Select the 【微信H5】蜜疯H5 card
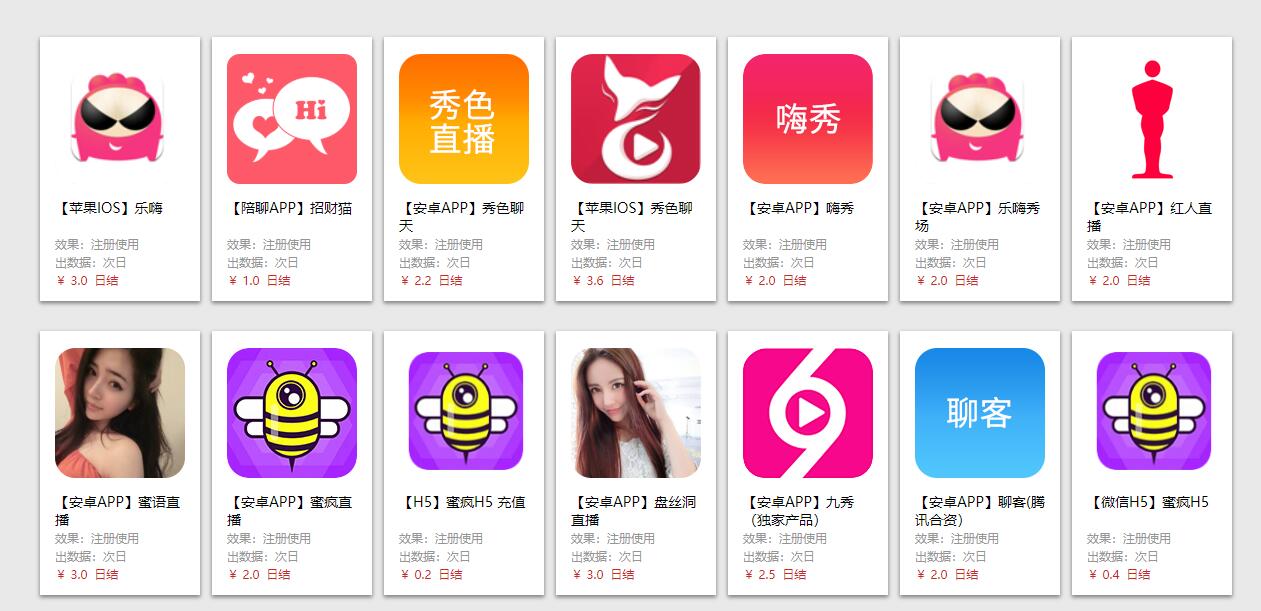Viewport: 1261px width, 611px height. pos(1152,414)
